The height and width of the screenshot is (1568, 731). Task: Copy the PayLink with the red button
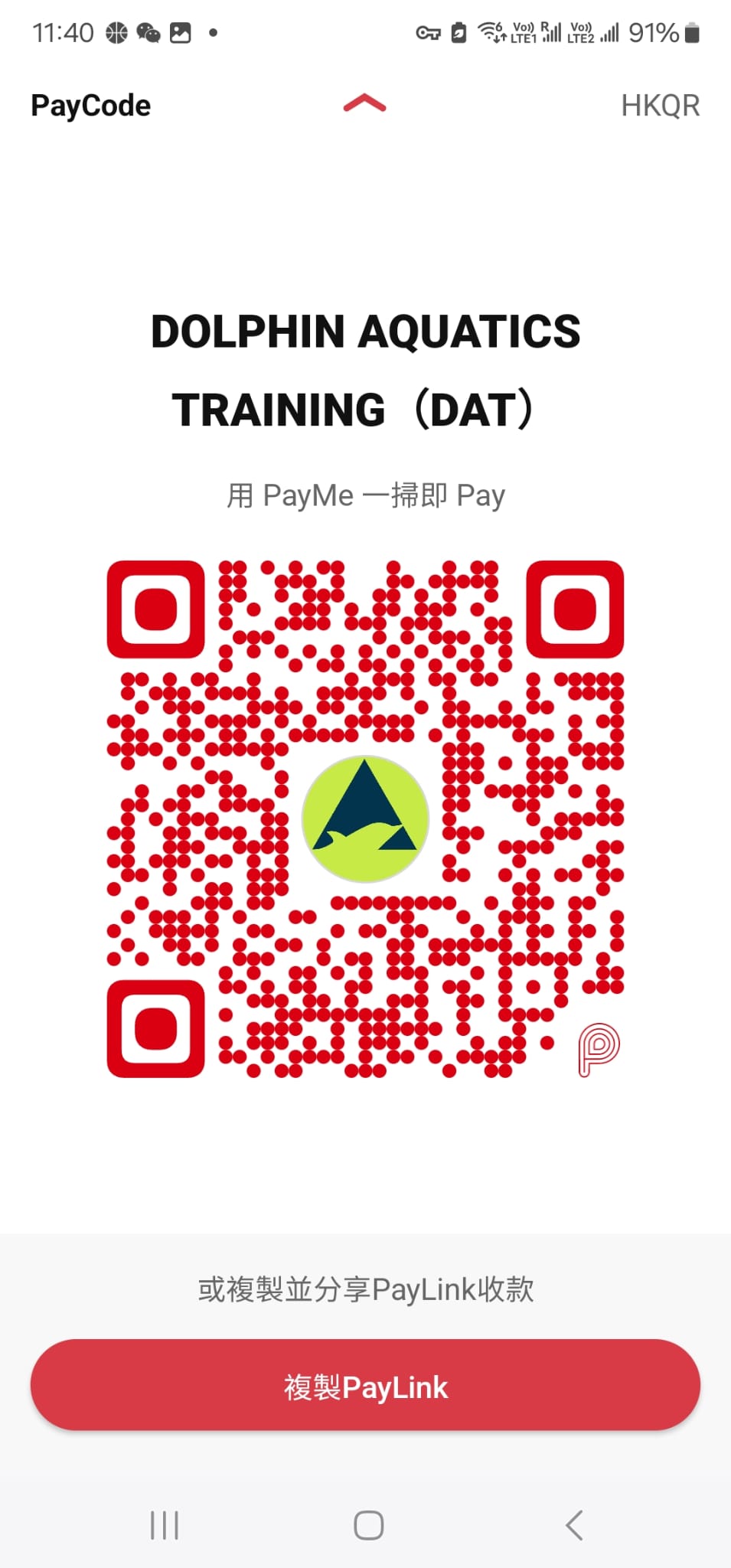coord(365,1385)
